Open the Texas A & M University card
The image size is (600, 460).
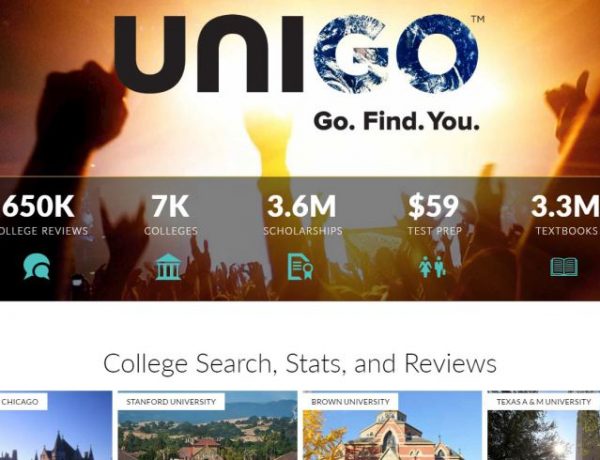pos(544,428)
